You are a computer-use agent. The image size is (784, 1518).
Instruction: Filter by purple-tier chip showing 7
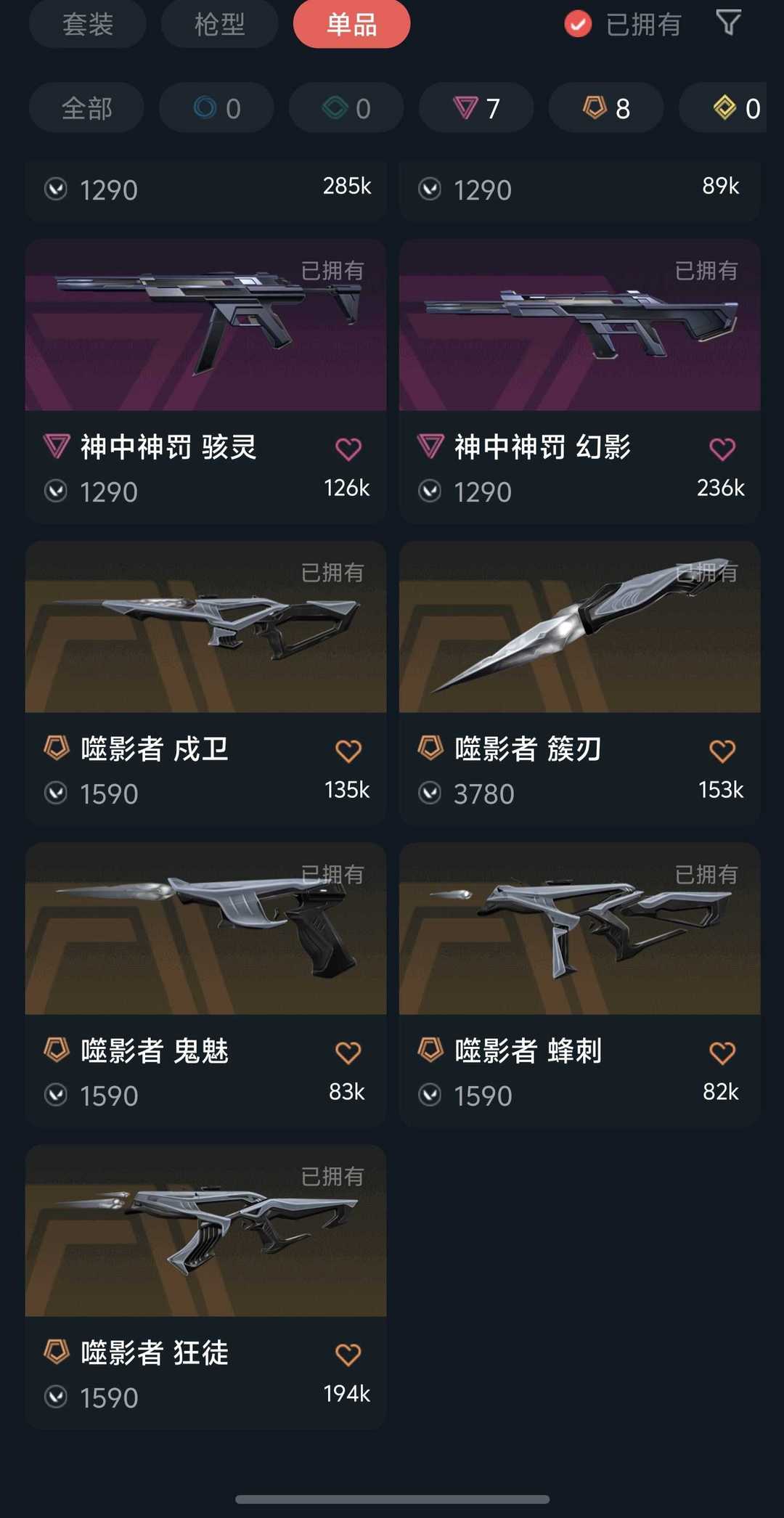476,107
